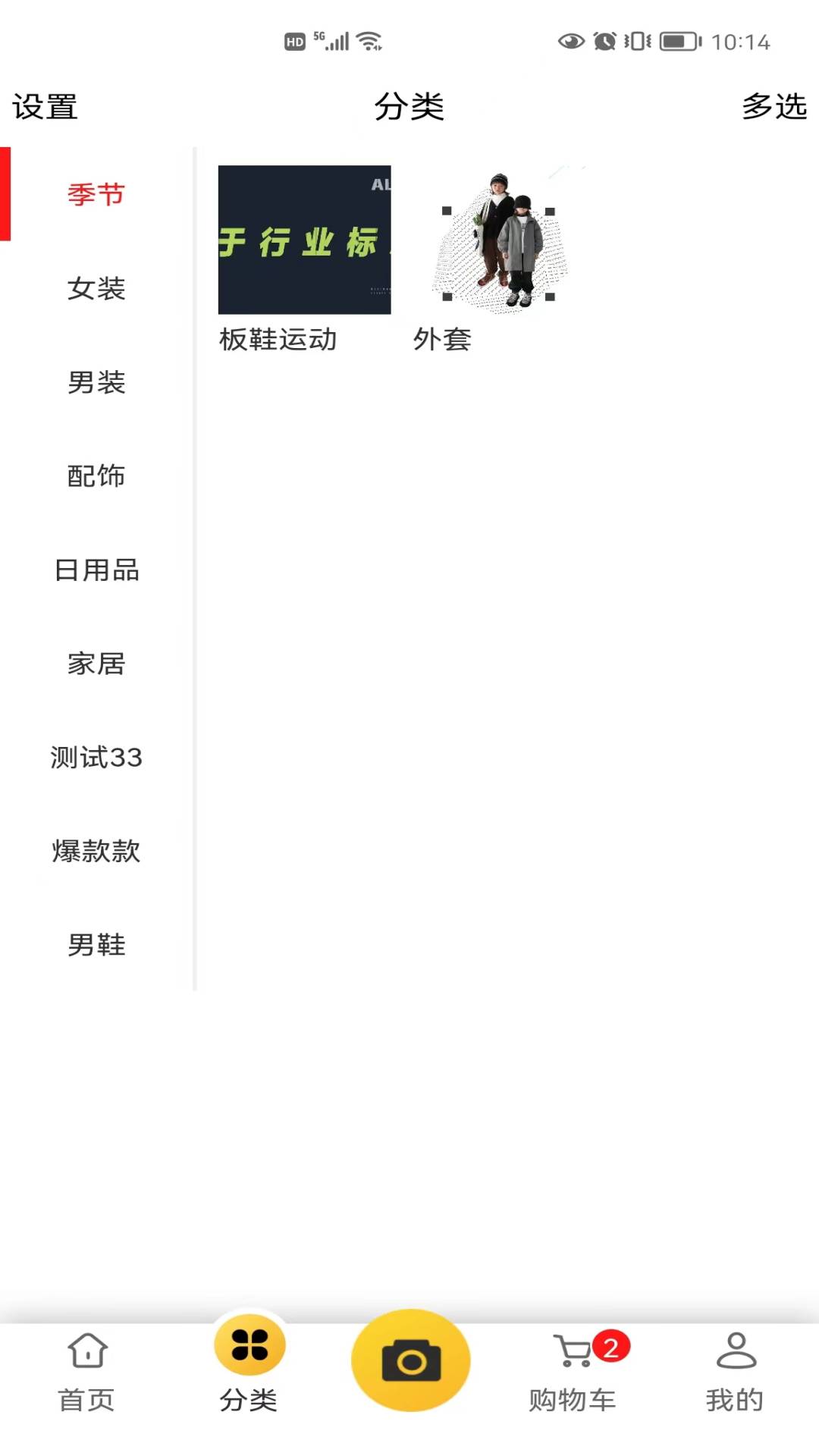Screen dimensions: 819x1456
Task: Open 设置 in the top bar
Action: point(45,107)
